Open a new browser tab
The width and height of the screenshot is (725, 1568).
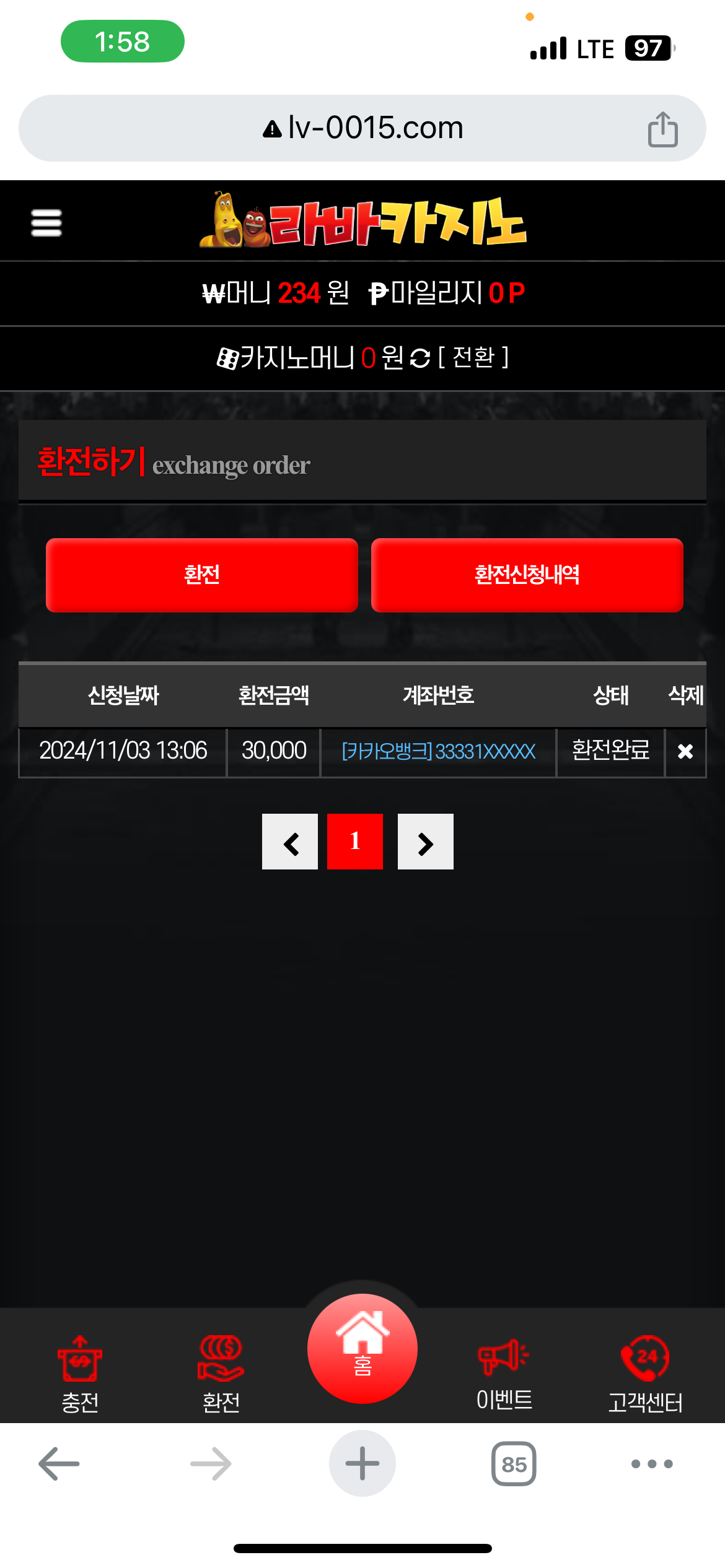[x=362, y=1464]
